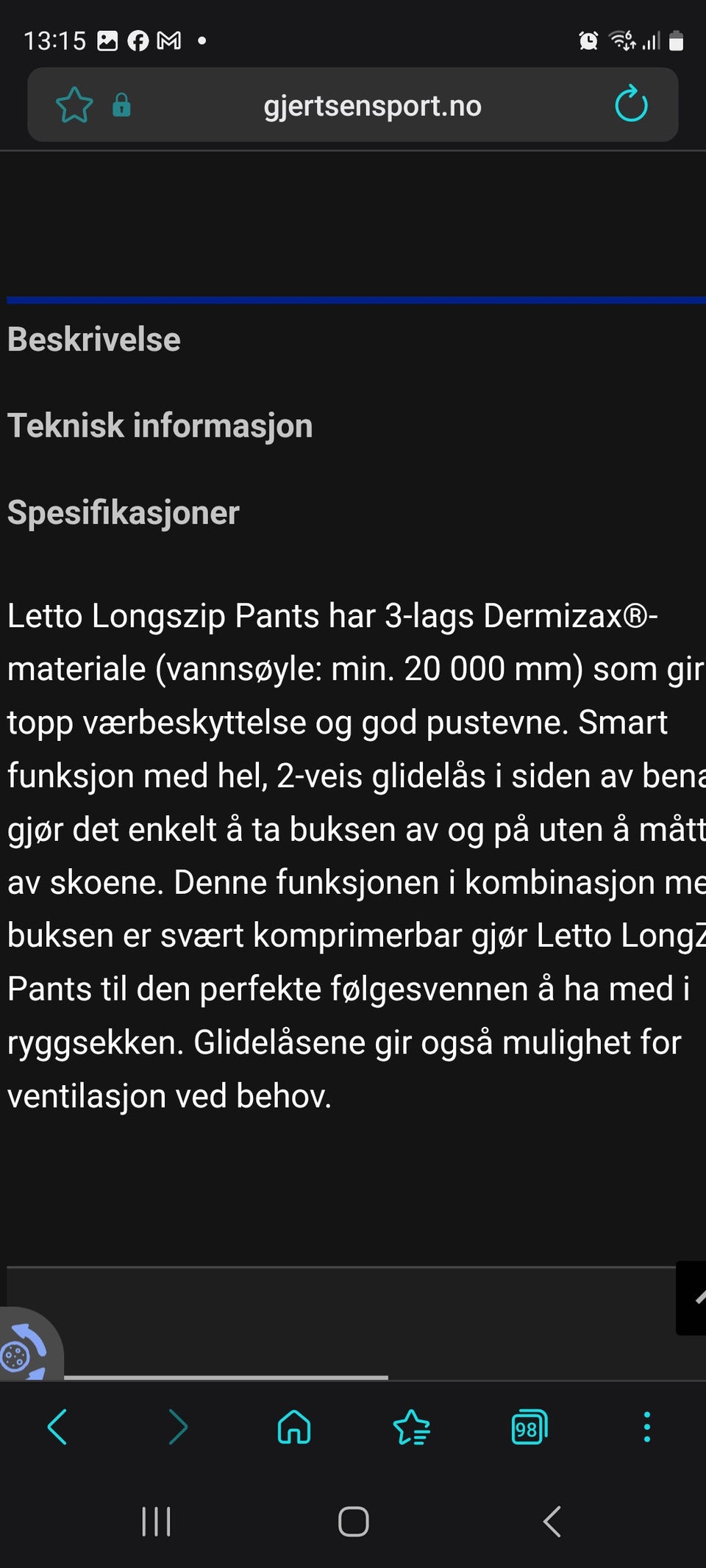Open the browser overflow menu

click(647, 1427)
